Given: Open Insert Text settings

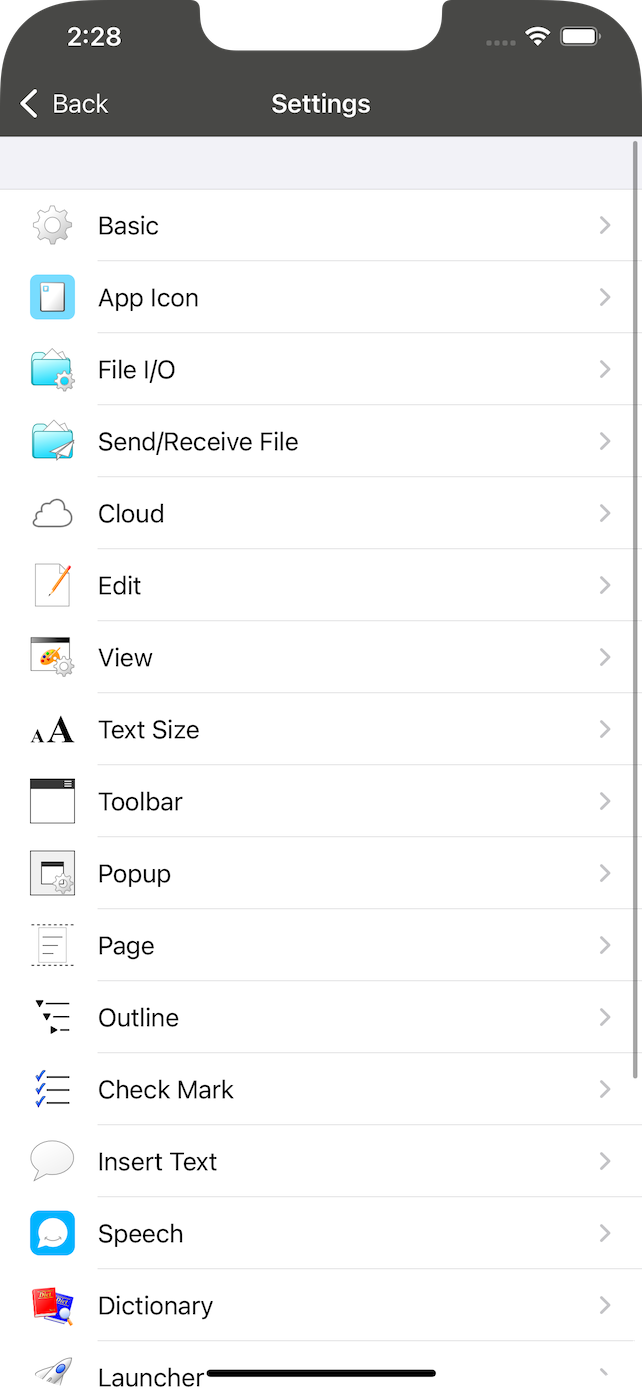Looking at the screenshot, I should [x=321, y=1161].
